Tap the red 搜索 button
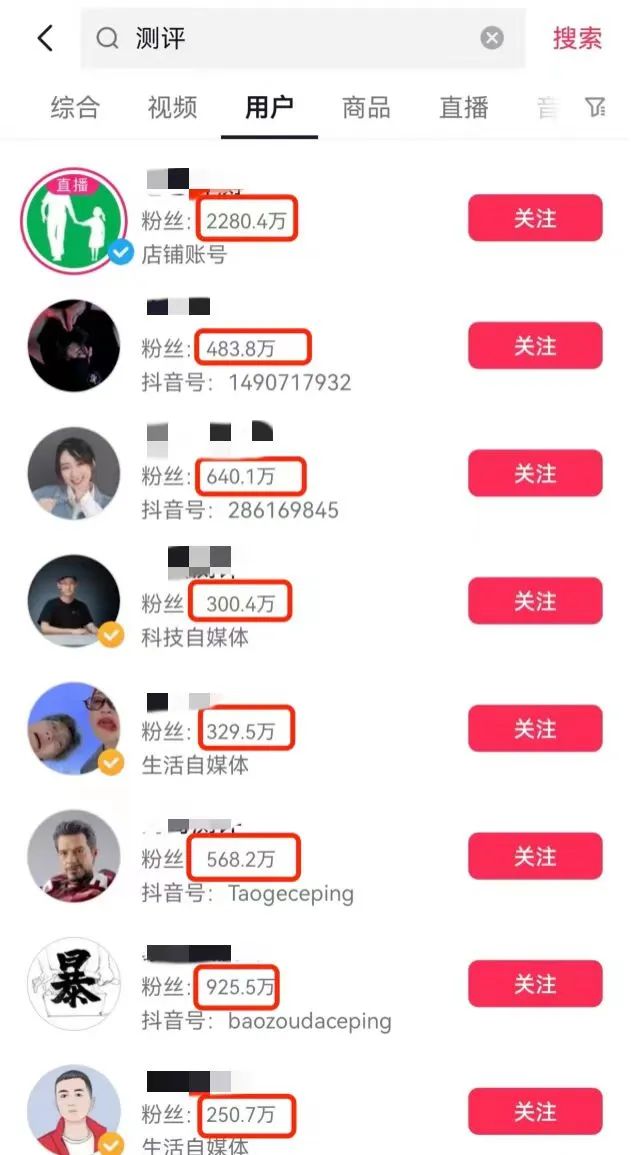Viewport: 631px width, 1155px height. pyautogui.click(x=577, y=38)
